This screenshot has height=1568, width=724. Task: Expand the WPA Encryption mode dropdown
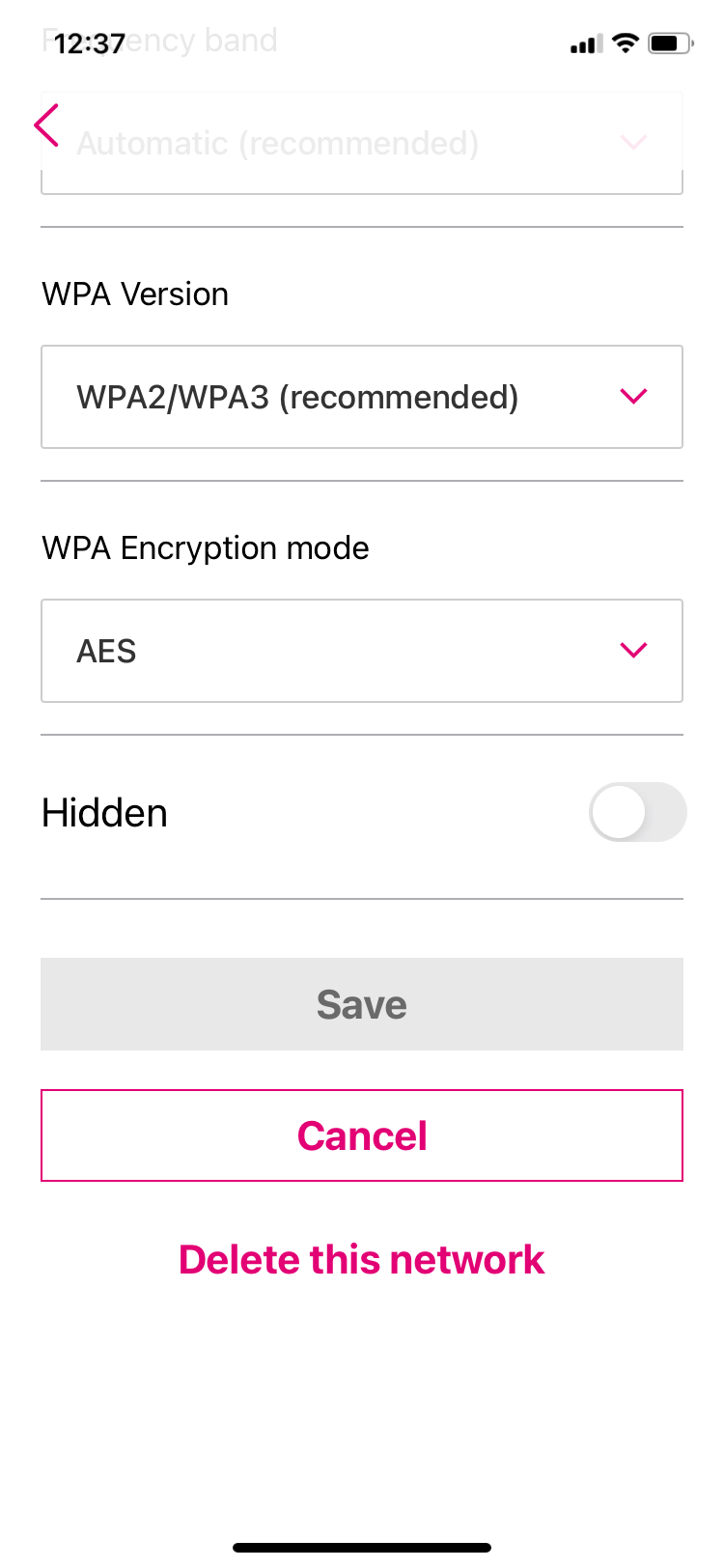pyautogui.click(x=362, y=651)
